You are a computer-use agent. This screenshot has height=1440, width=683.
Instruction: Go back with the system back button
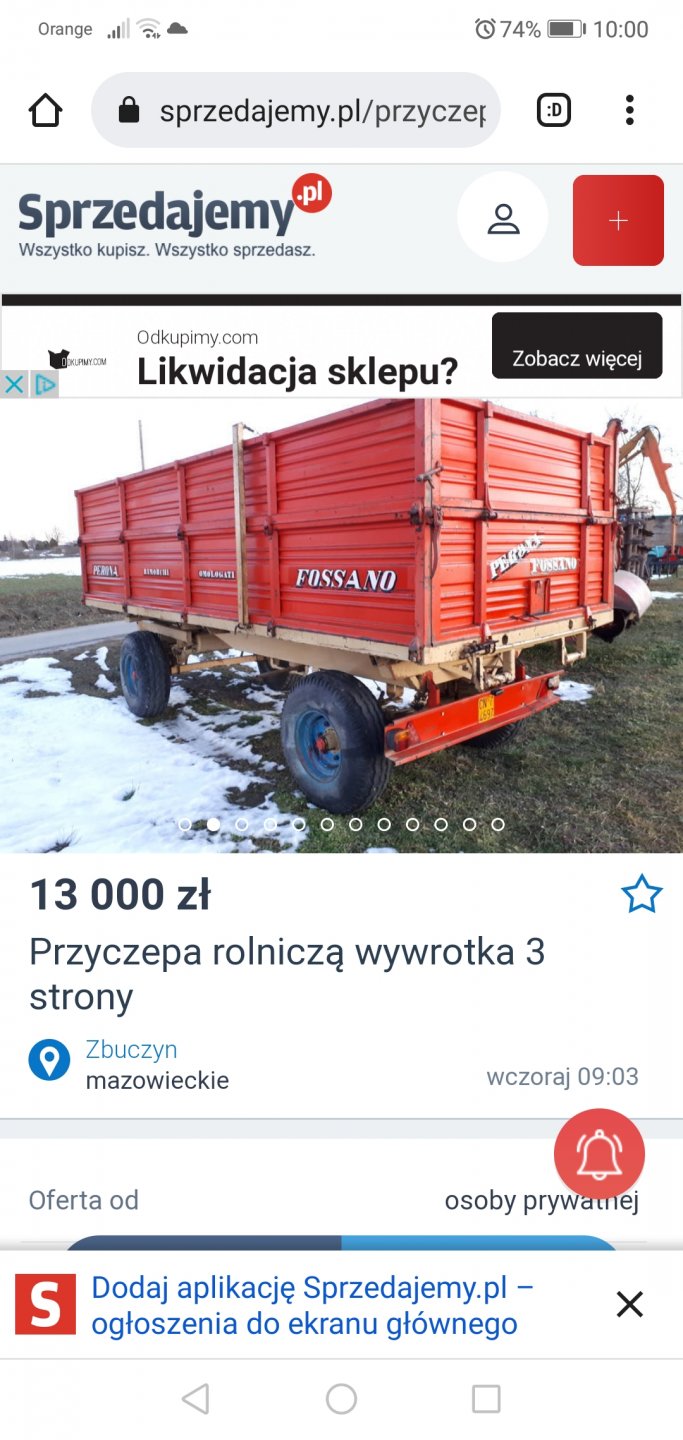pos(196,1399)
